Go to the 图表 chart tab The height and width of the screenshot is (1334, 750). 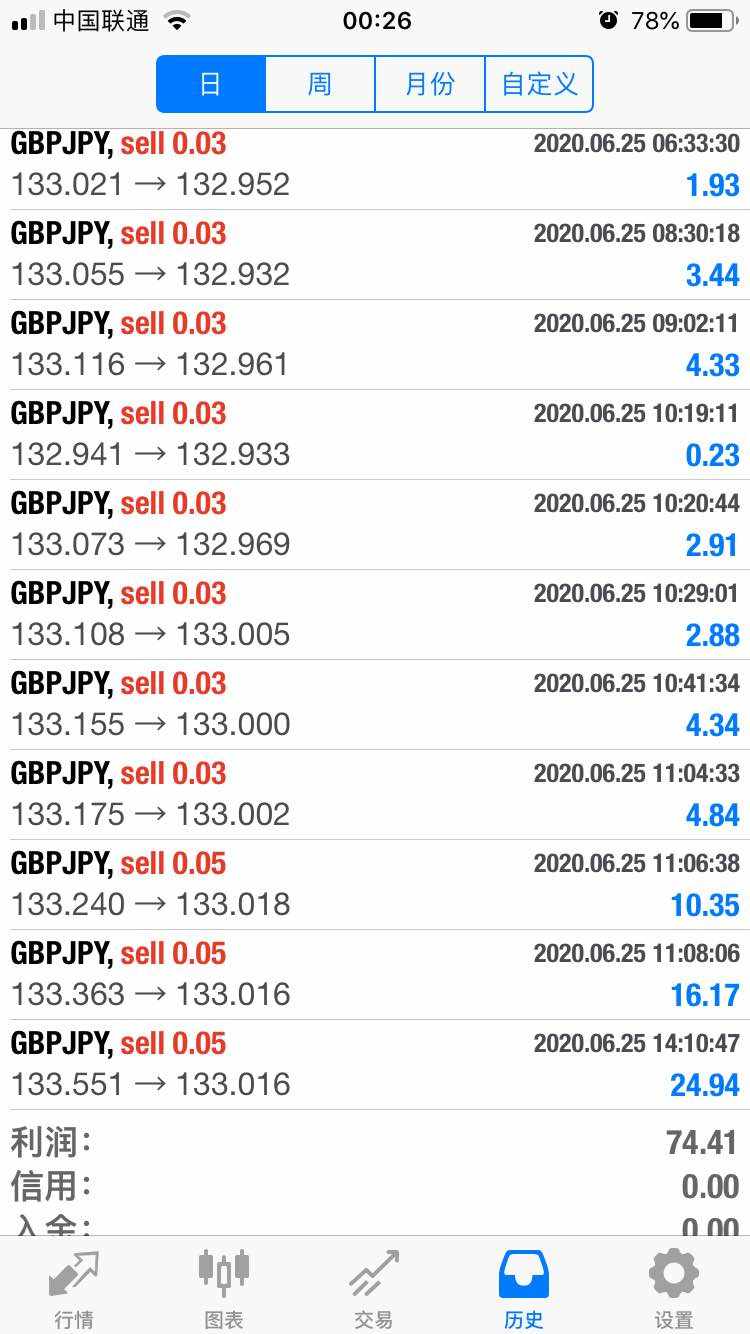tap(224, 1289)
